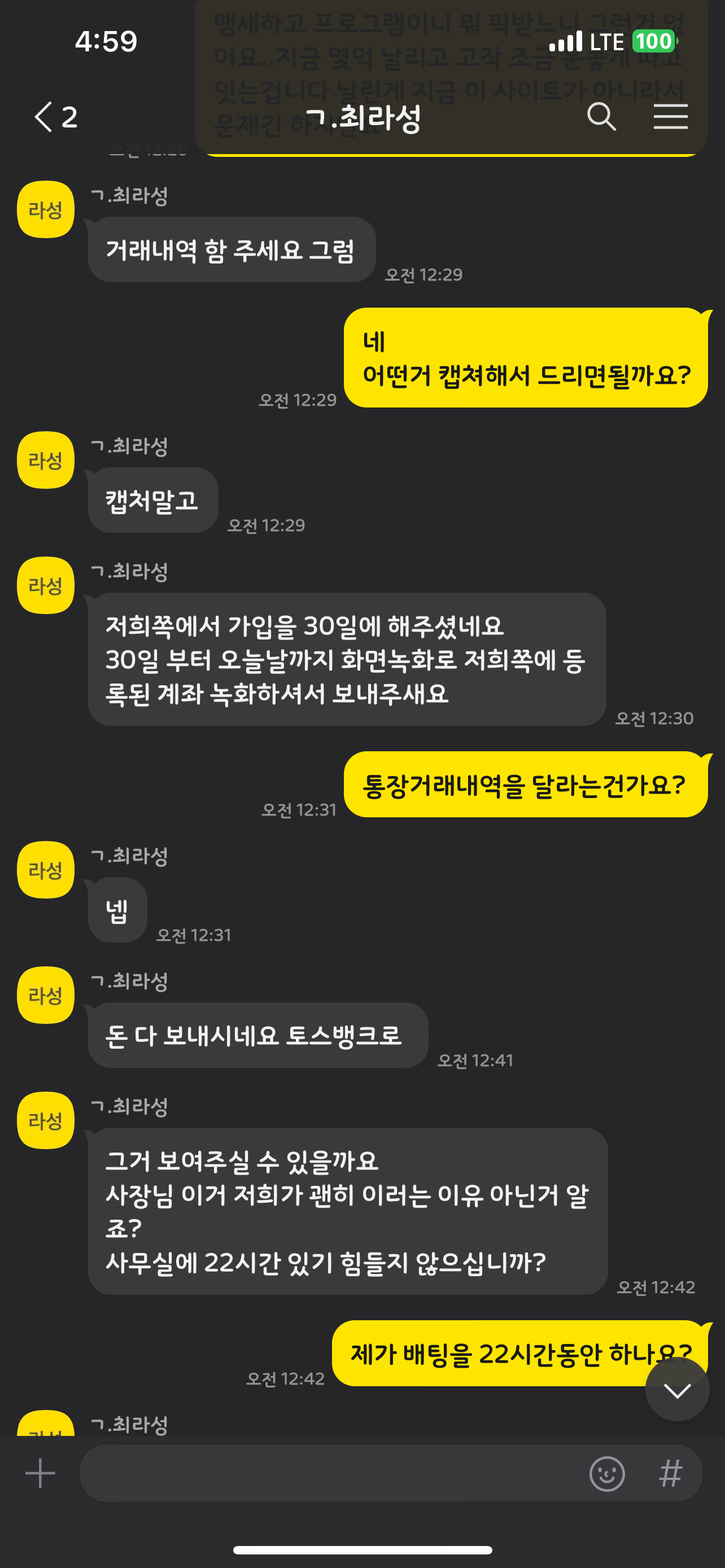
Task: Open 라성 profile picture beside 거래내역 message
Action: click(46, 209)
